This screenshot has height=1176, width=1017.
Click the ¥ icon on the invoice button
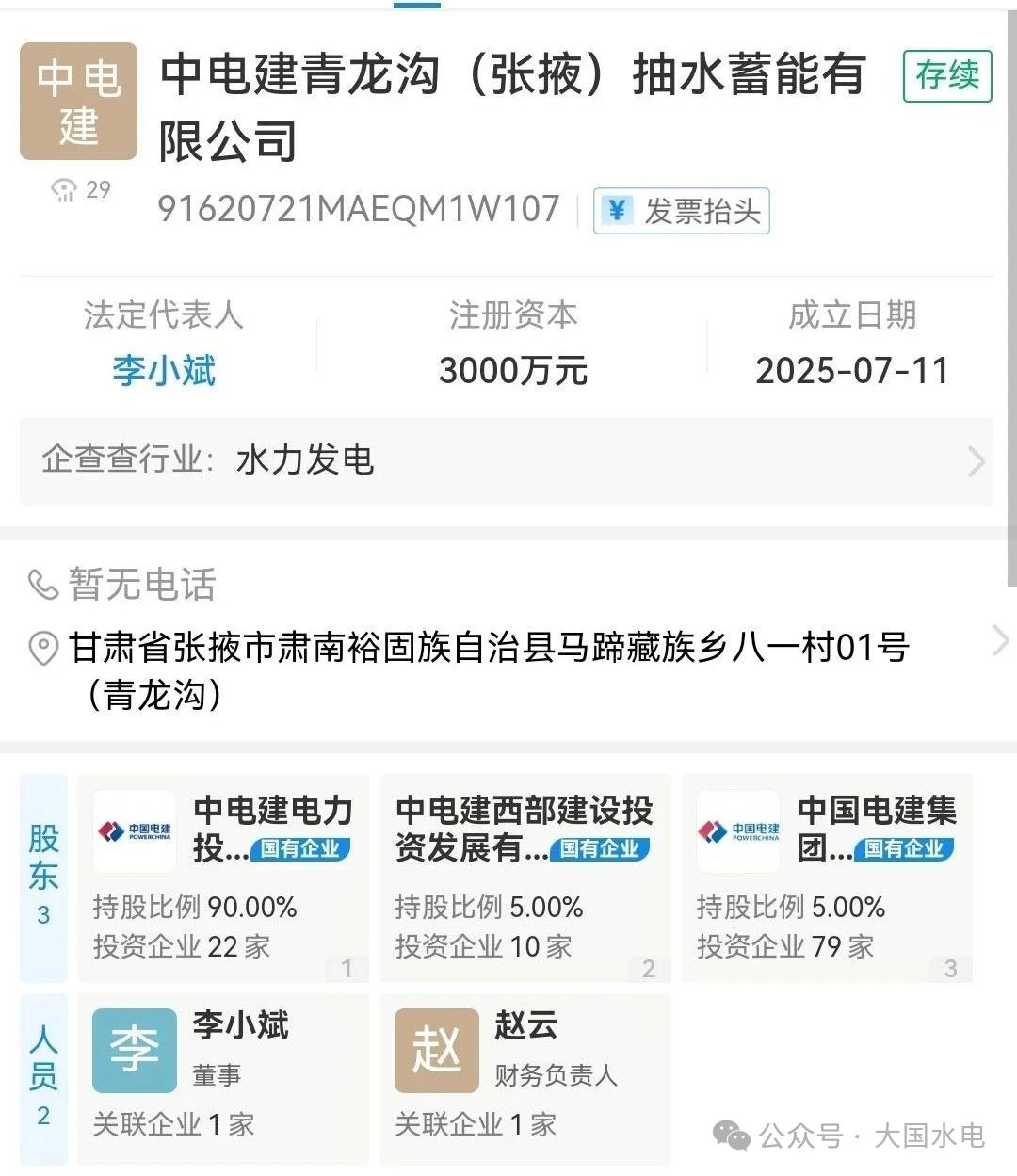click(618, 211)
